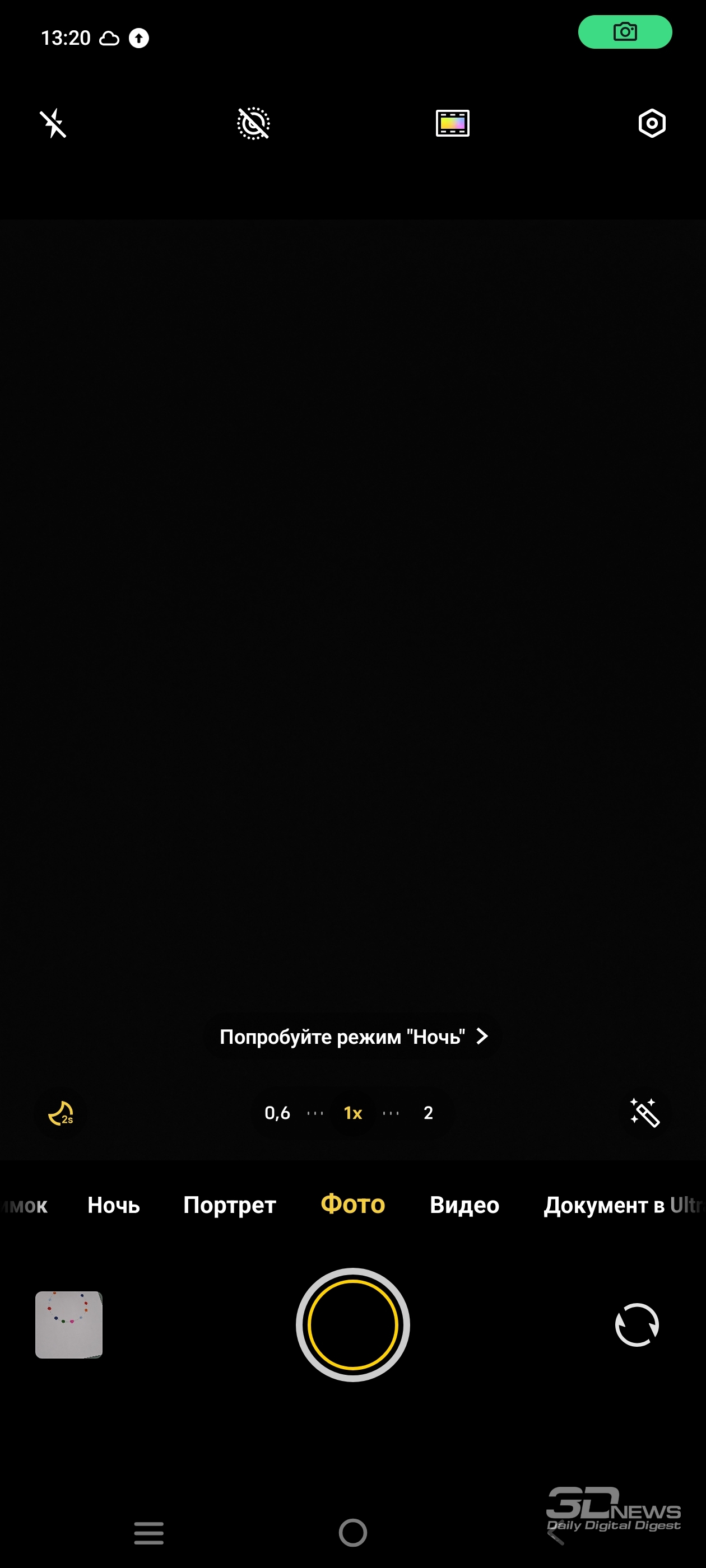Viewport: 706px width, 1568px height.
Task: Go to the home screen
Action: (x=352, y=1533)
